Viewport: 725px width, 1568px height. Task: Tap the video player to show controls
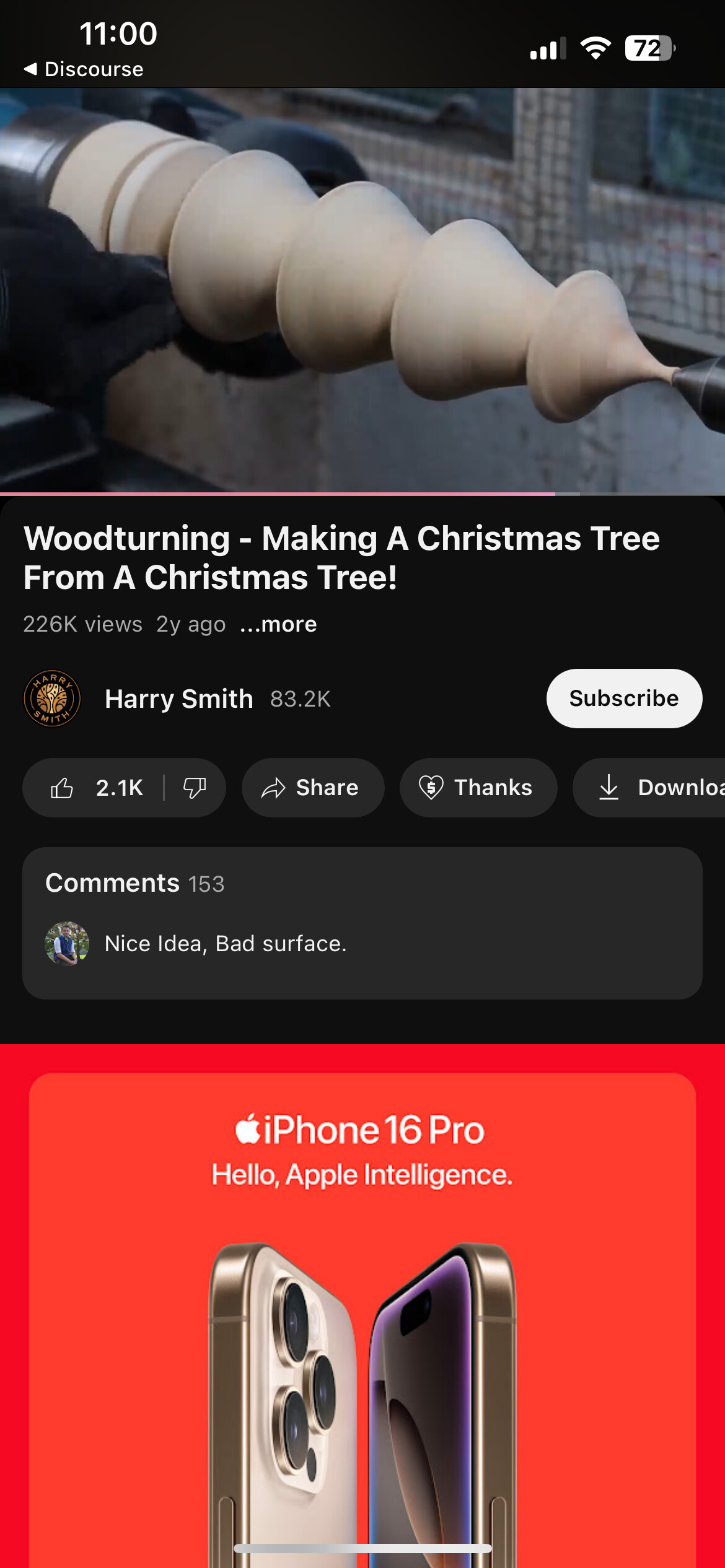pos(362,291)
